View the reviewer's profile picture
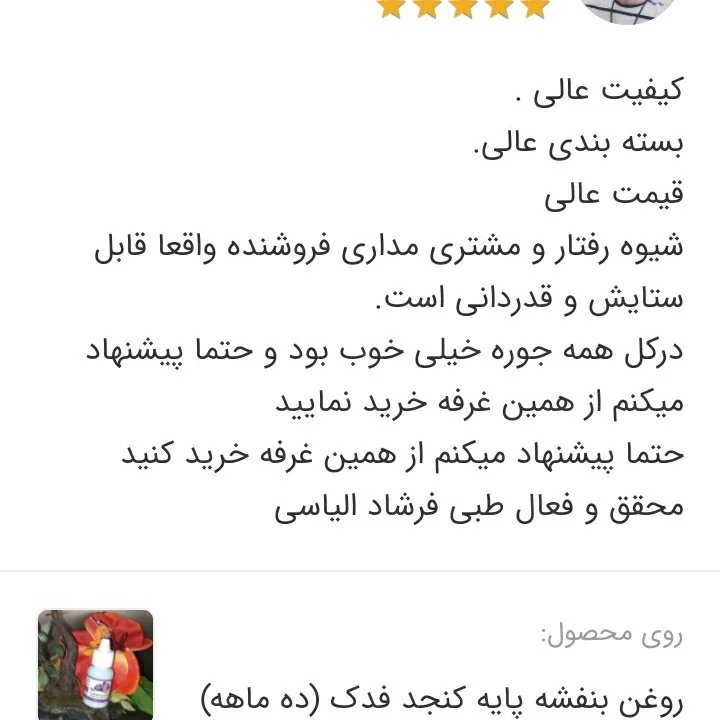Screen dimensions: 720x720 pos(630,9)
